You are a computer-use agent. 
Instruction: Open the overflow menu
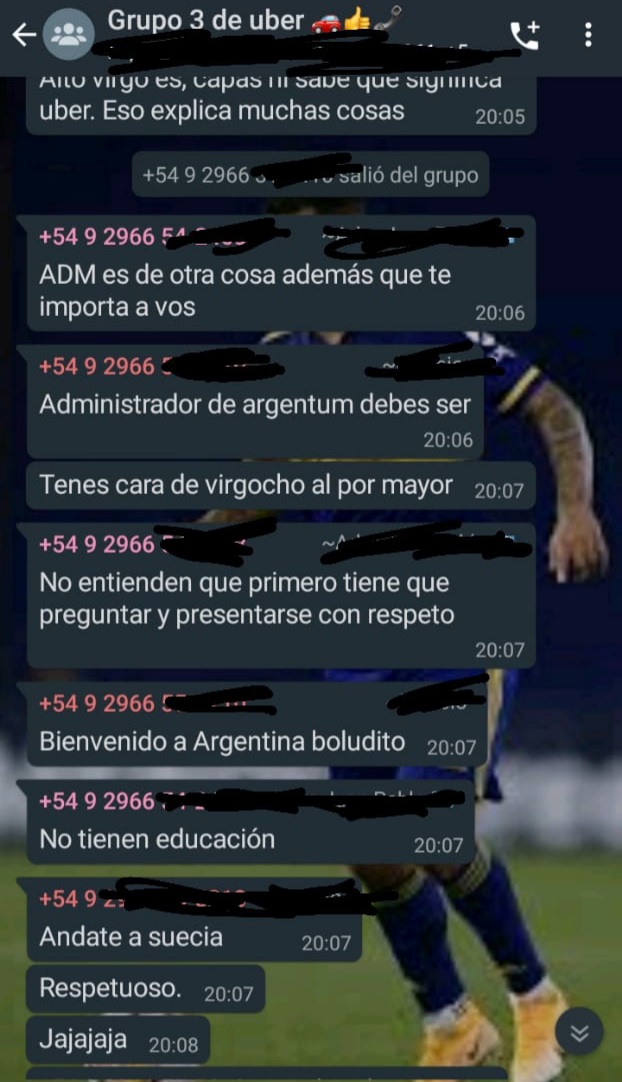click(588, 35)
